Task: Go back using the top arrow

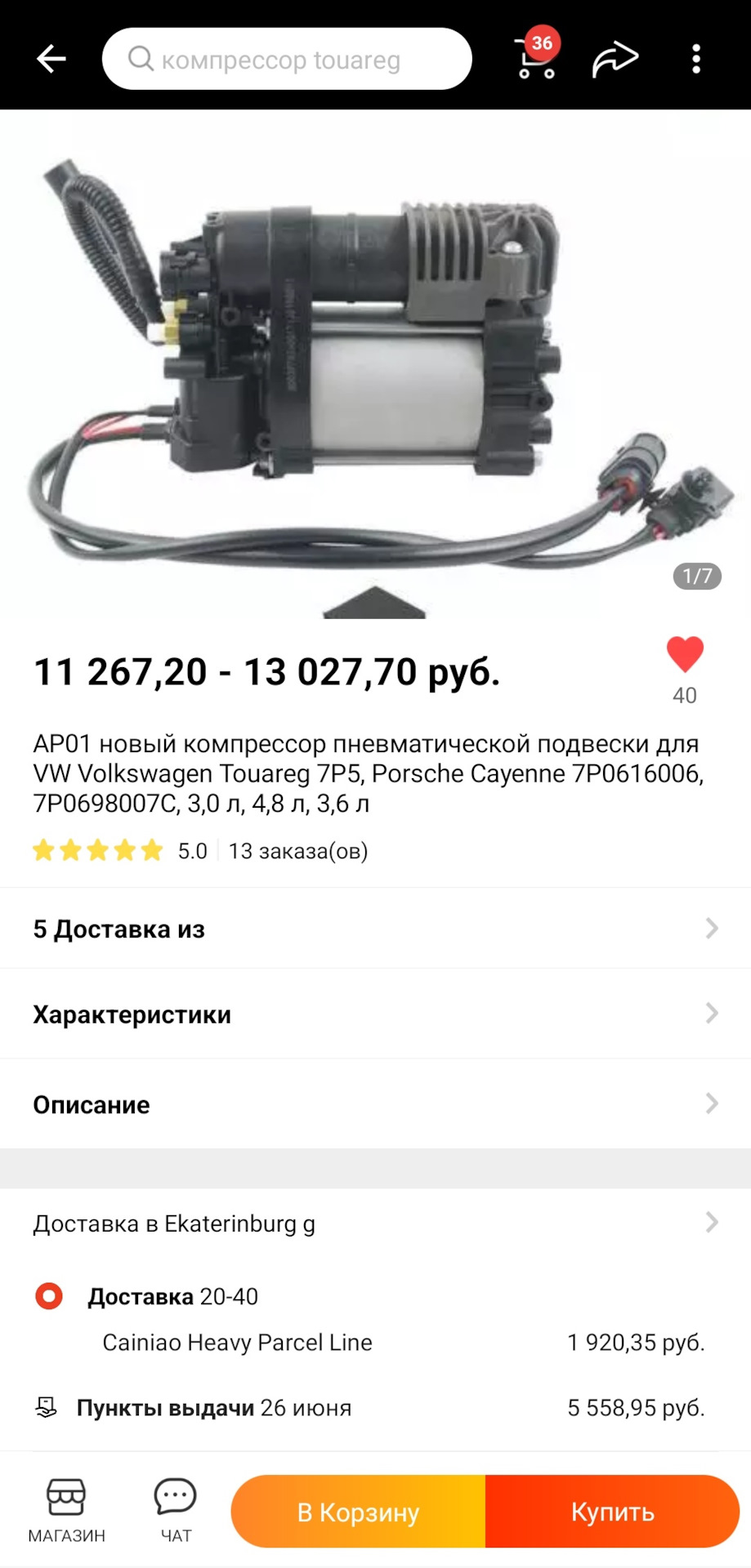Action: coord(51,59)
